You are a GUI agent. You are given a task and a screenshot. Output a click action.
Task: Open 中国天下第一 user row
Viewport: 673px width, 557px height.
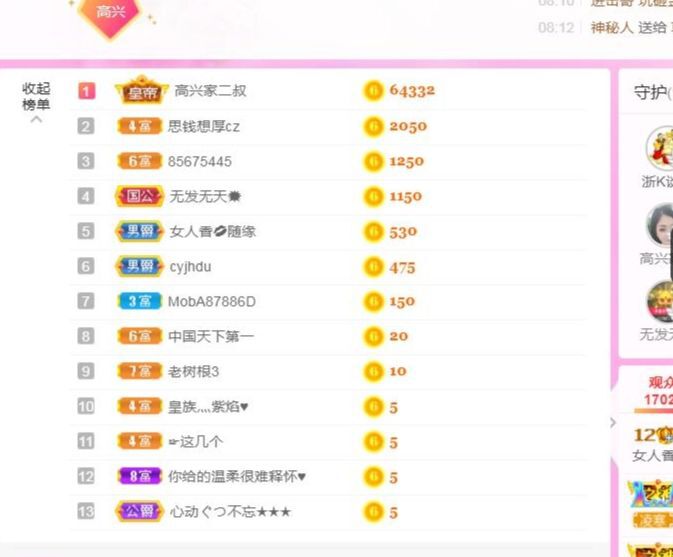tap(210, 336)
